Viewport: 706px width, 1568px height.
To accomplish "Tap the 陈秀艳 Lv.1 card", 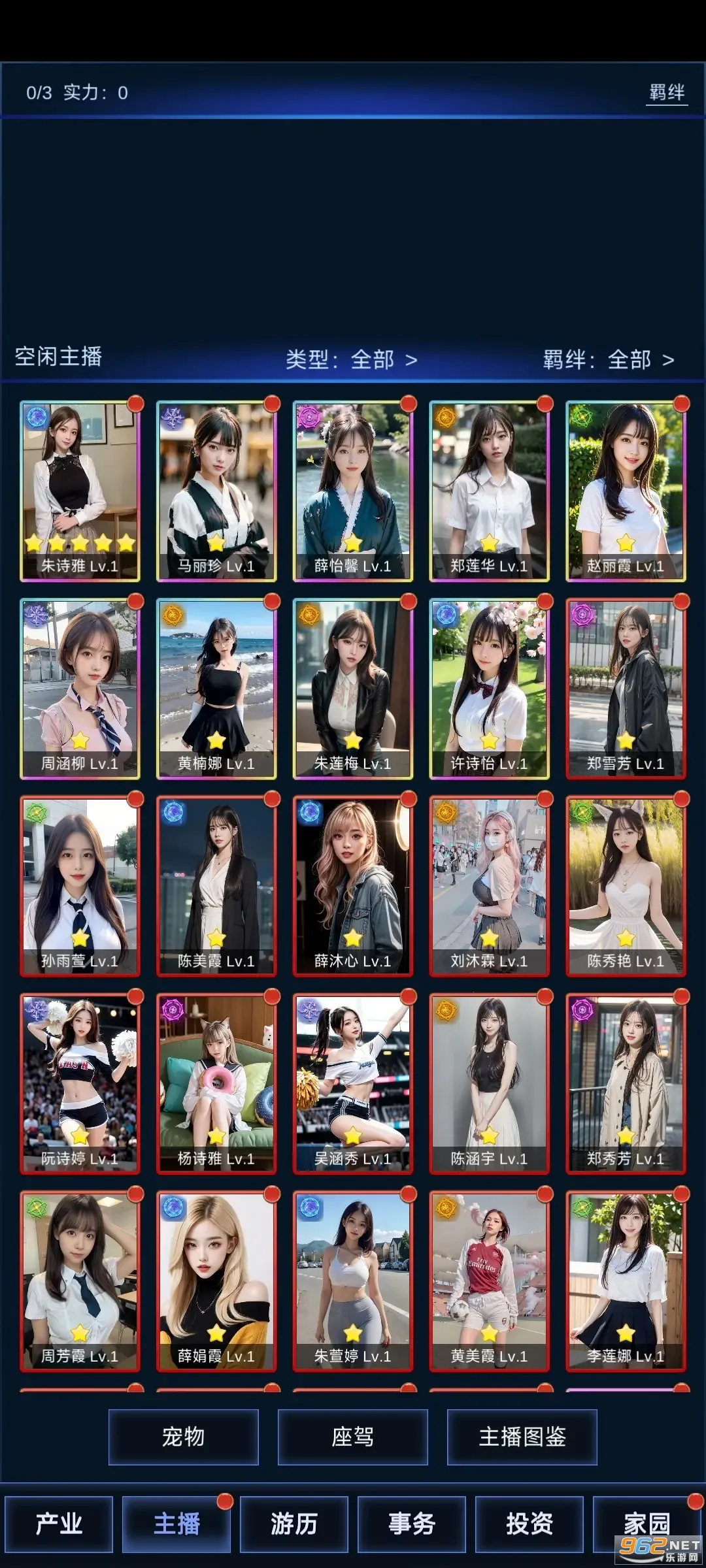I will click(x=626, y=886).
